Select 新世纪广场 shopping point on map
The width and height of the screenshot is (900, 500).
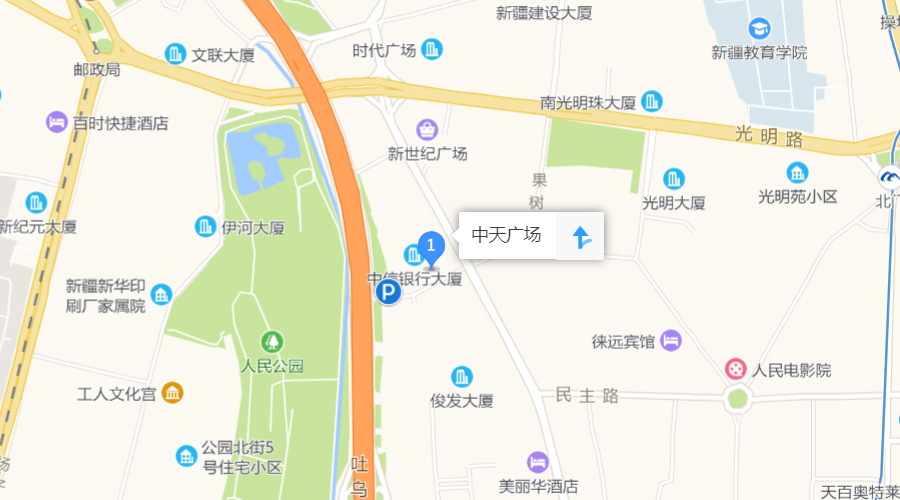427,130
